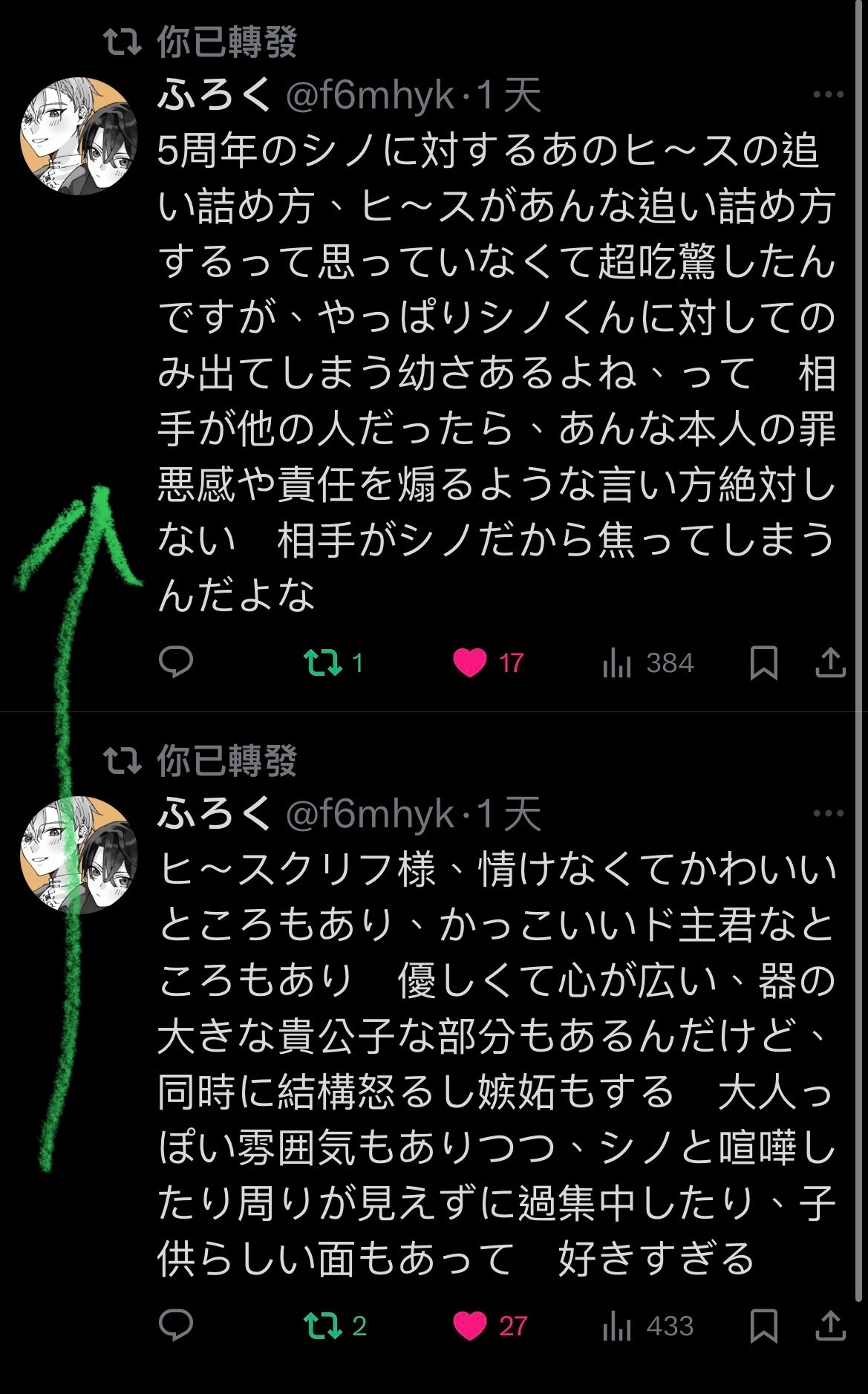This screenshot has width=868, height=1394.
Task: Share the ヒ〜スクリフ様 tweet
Action: pyautogui.click(x=830, y=1326)
